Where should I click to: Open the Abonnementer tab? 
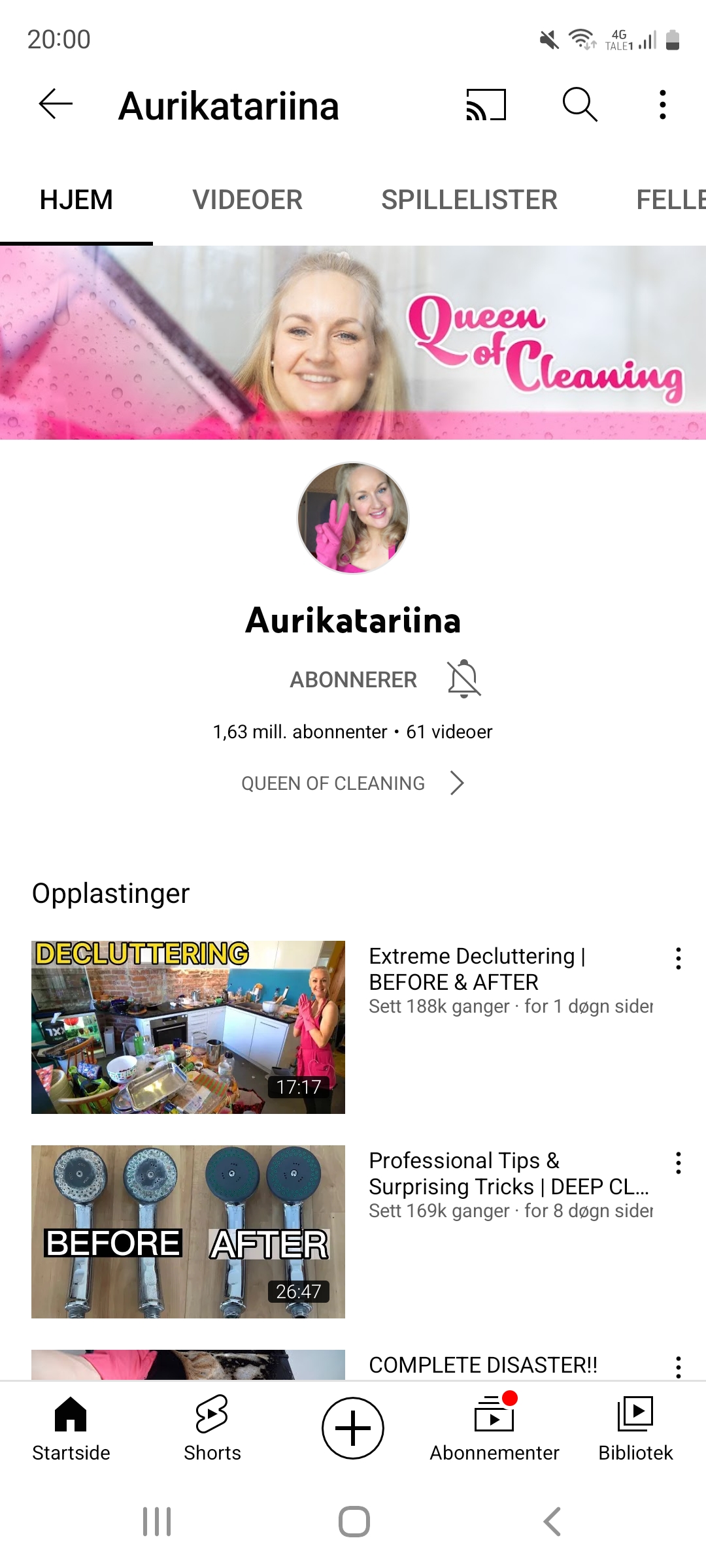[494, 1429]
